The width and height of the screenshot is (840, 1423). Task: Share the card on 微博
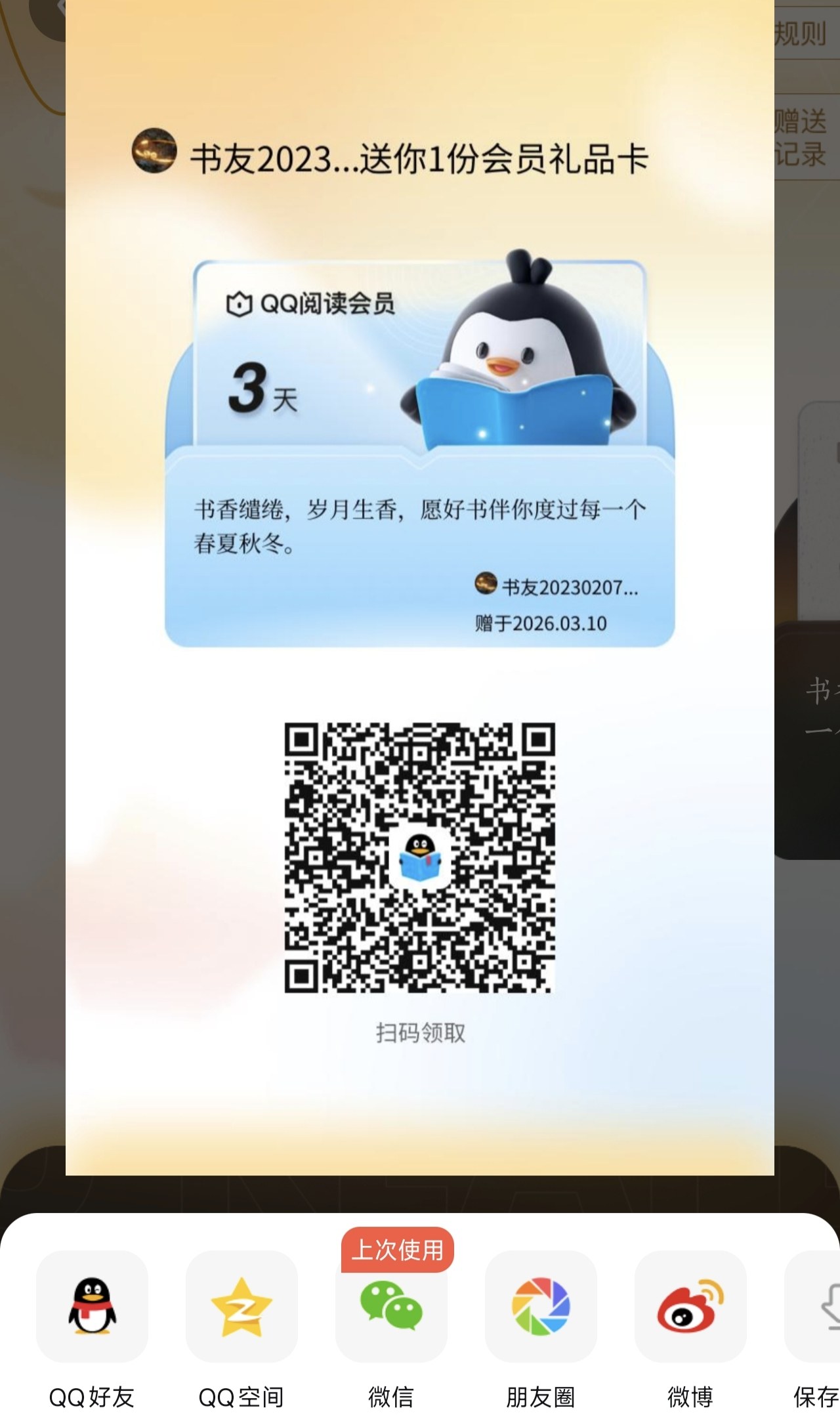[690, 1306]
